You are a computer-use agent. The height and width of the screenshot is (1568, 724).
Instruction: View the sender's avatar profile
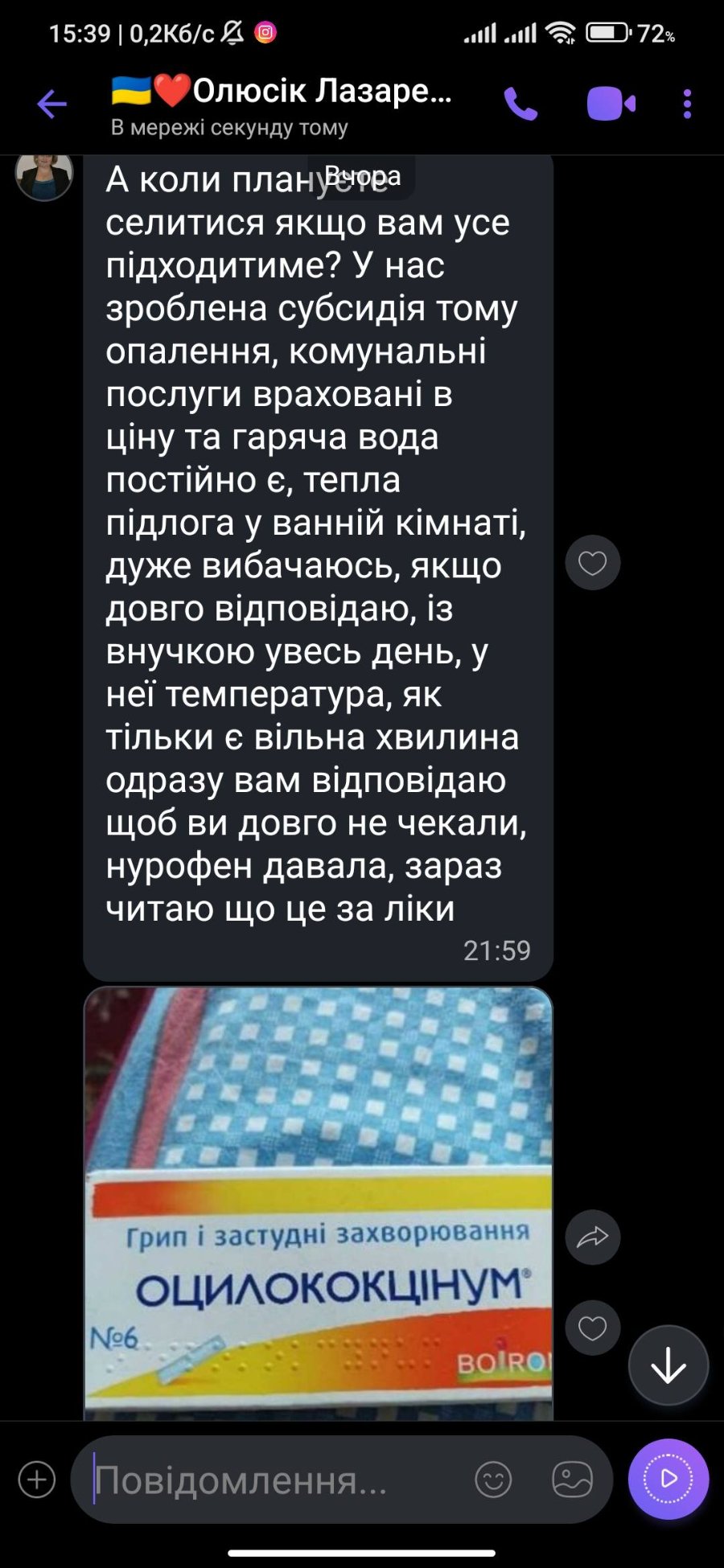pos(44,173)
